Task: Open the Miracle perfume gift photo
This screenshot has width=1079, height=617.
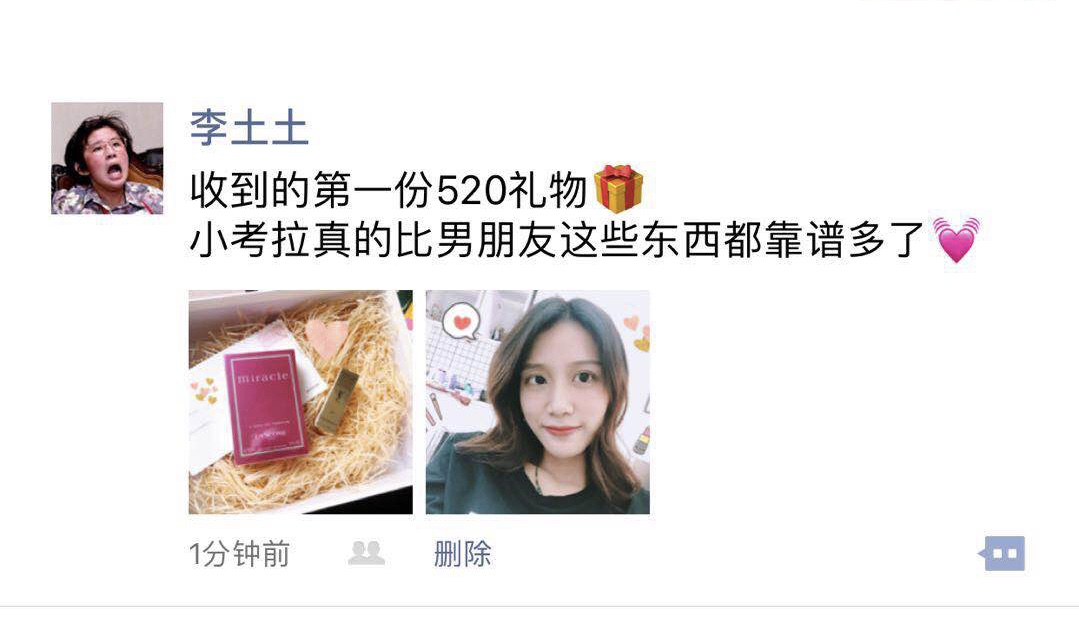Action: [300, 402]
